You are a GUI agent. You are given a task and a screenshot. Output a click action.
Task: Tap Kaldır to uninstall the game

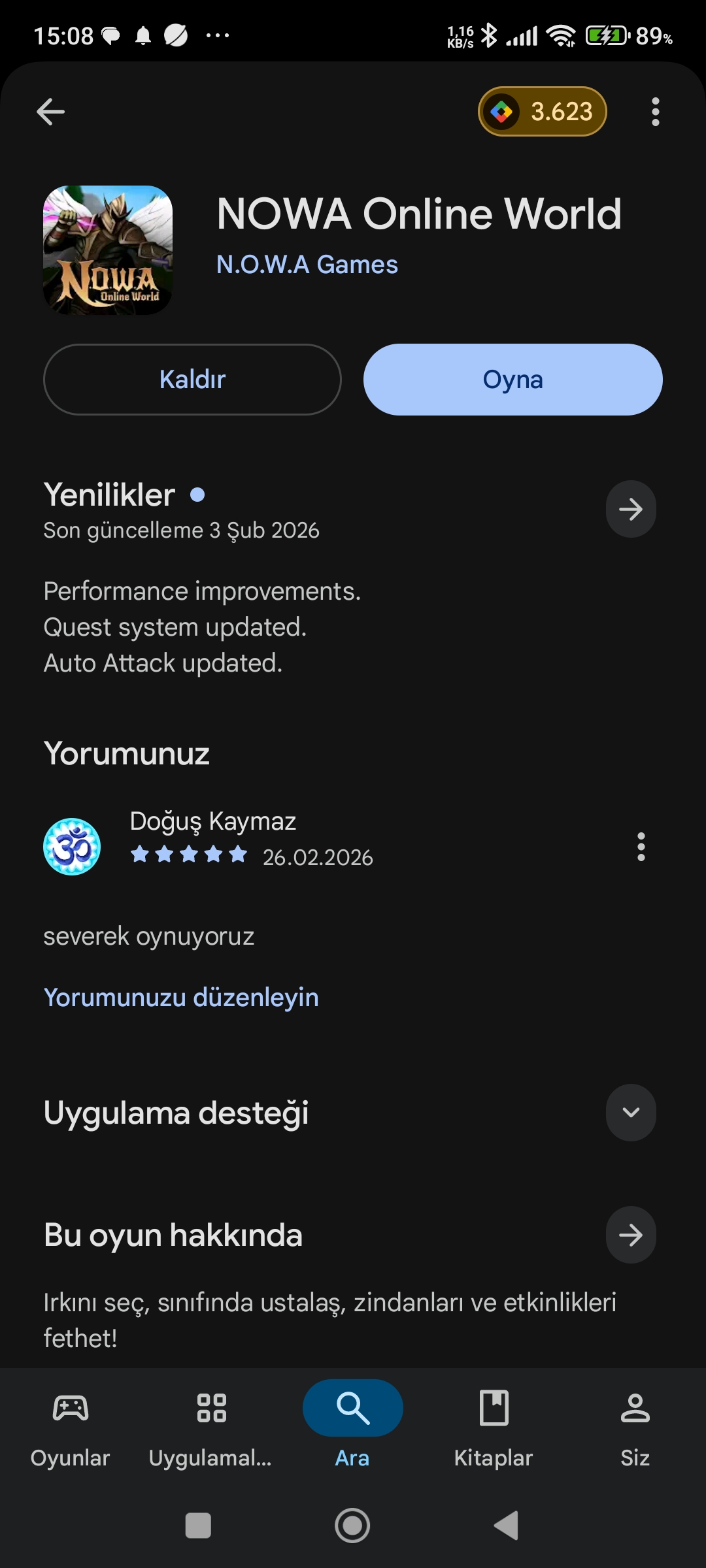pyautogui.click(x=192, y=380)
